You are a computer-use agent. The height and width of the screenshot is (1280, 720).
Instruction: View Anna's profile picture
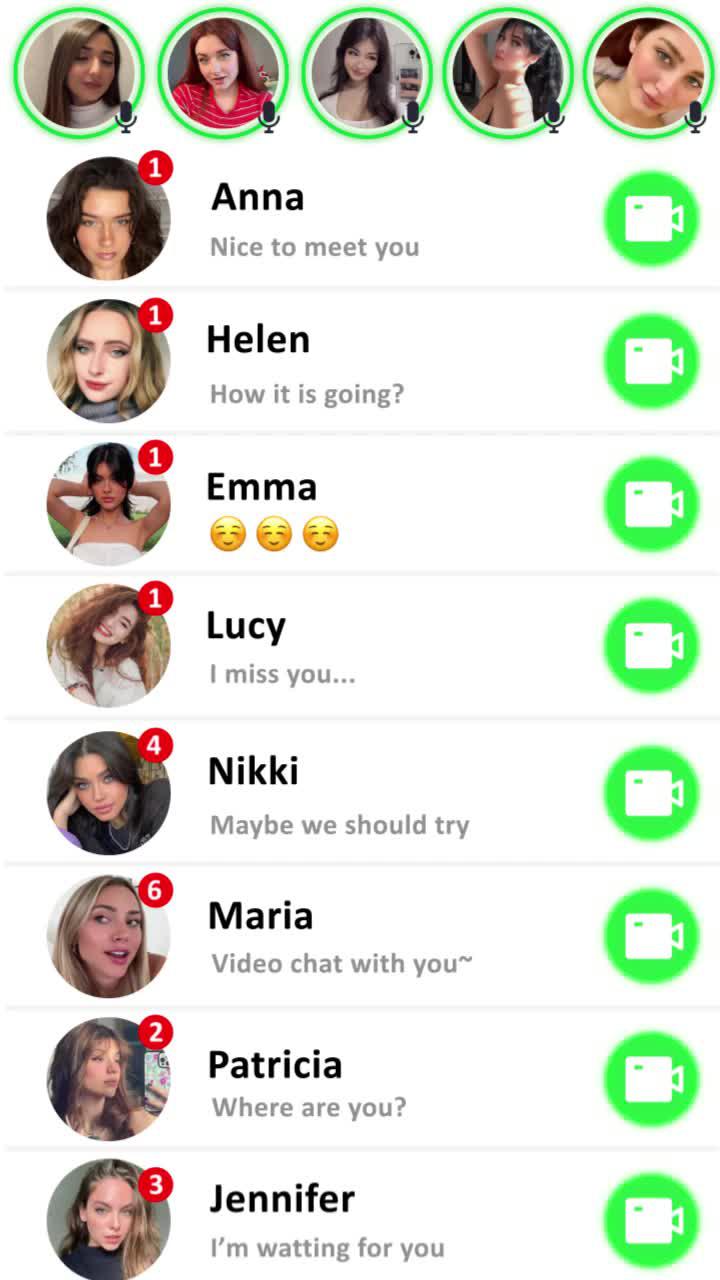tap(109, 219)
